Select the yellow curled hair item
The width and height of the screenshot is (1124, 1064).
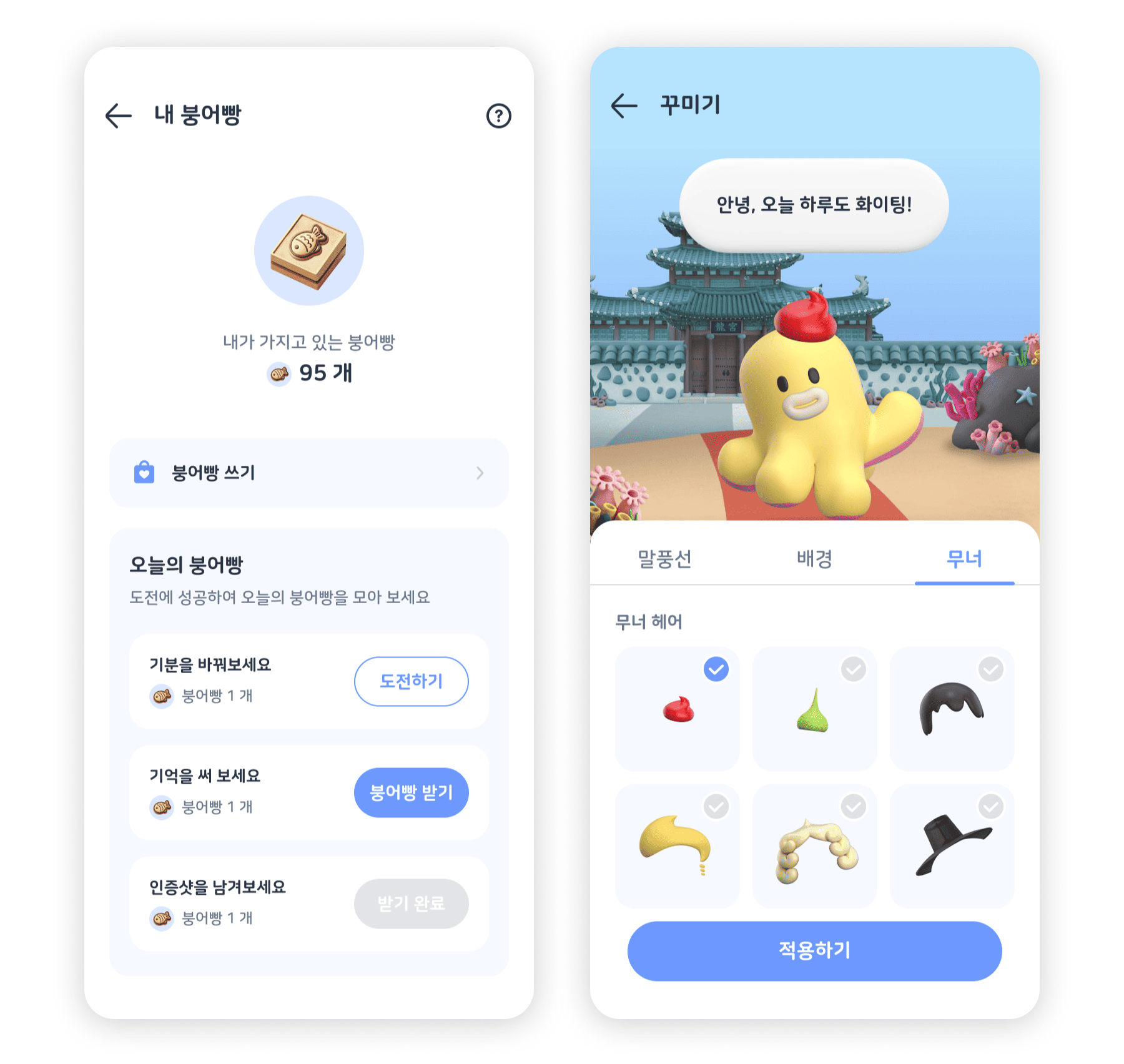coord(678,847)
